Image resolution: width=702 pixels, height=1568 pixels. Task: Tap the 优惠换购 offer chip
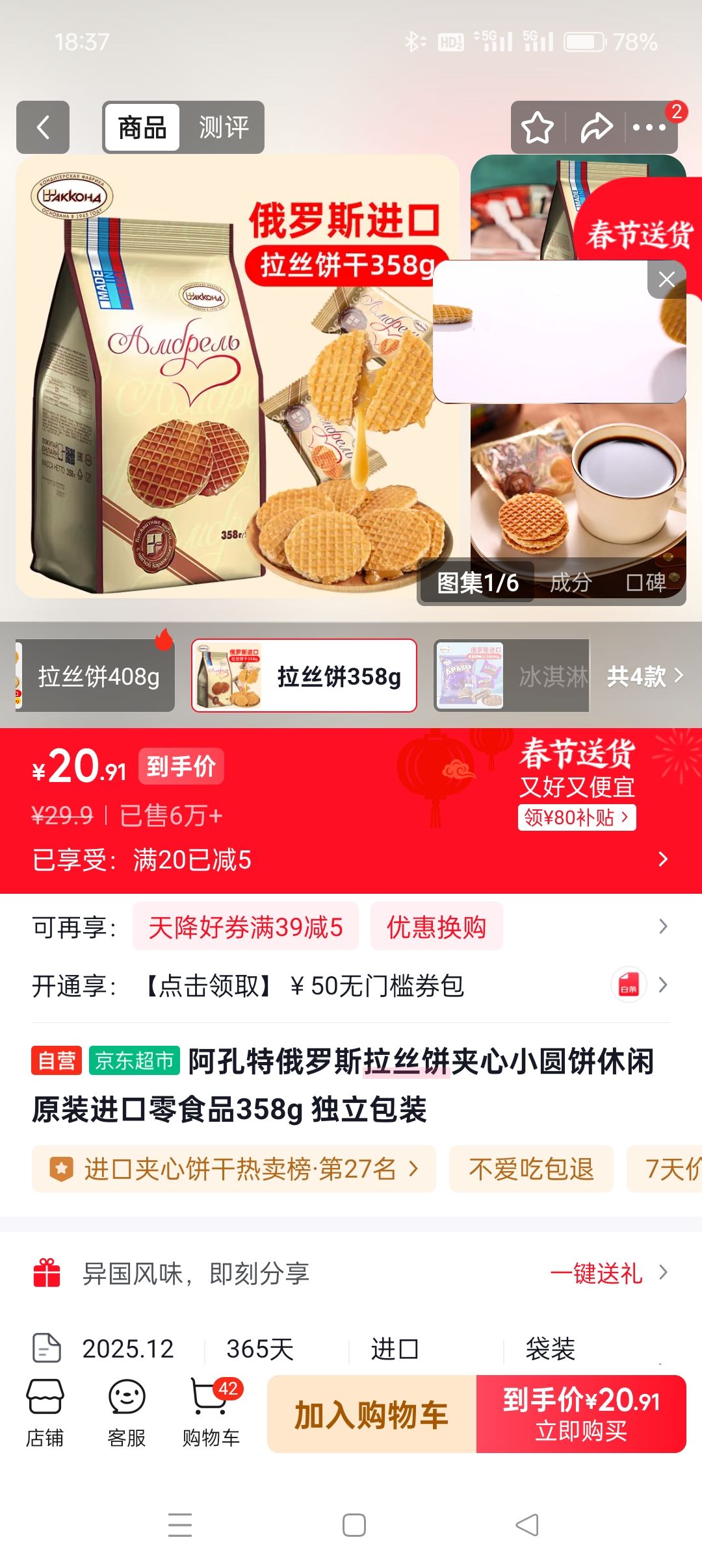point(436,927)
